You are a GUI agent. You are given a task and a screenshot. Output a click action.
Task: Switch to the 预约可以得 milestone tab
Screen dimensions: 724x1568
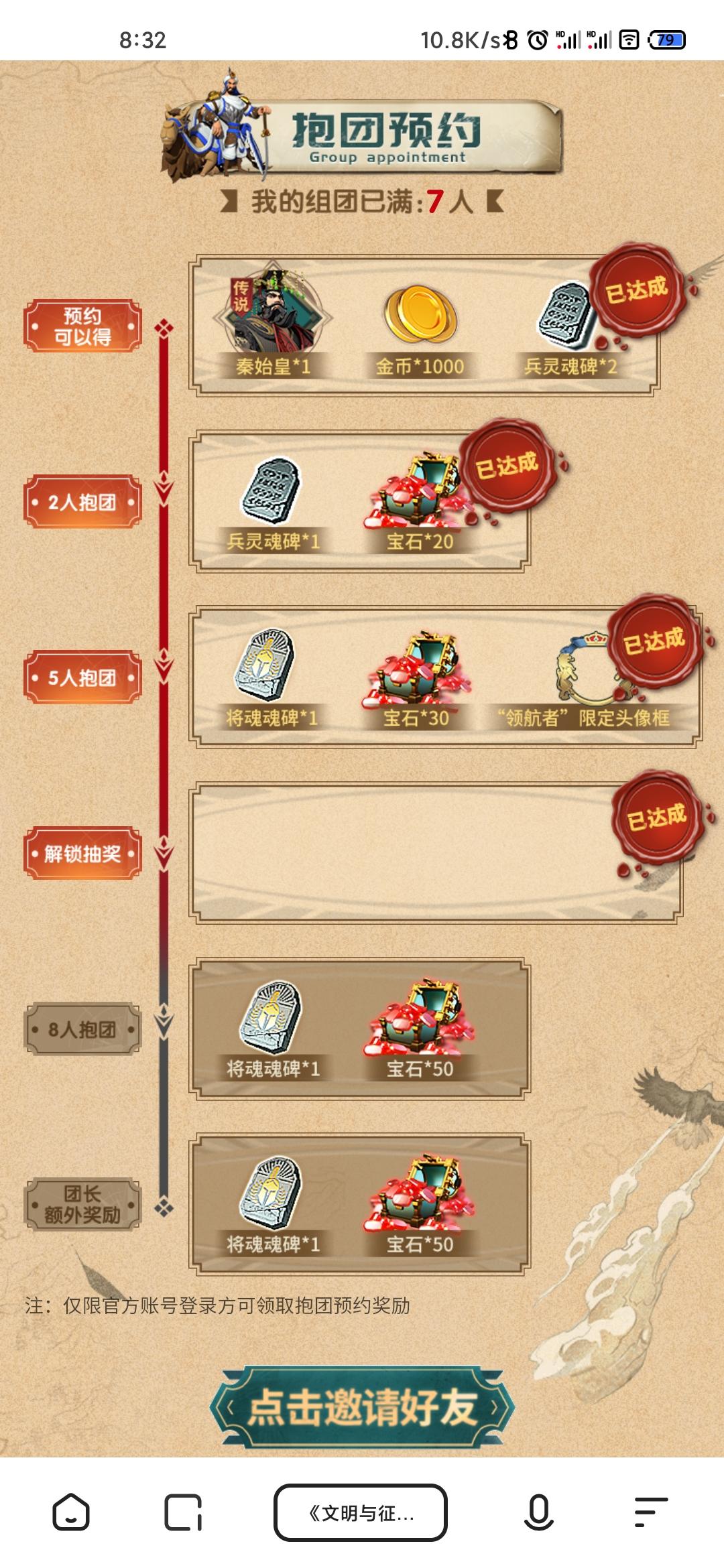[x=83, y=324]
